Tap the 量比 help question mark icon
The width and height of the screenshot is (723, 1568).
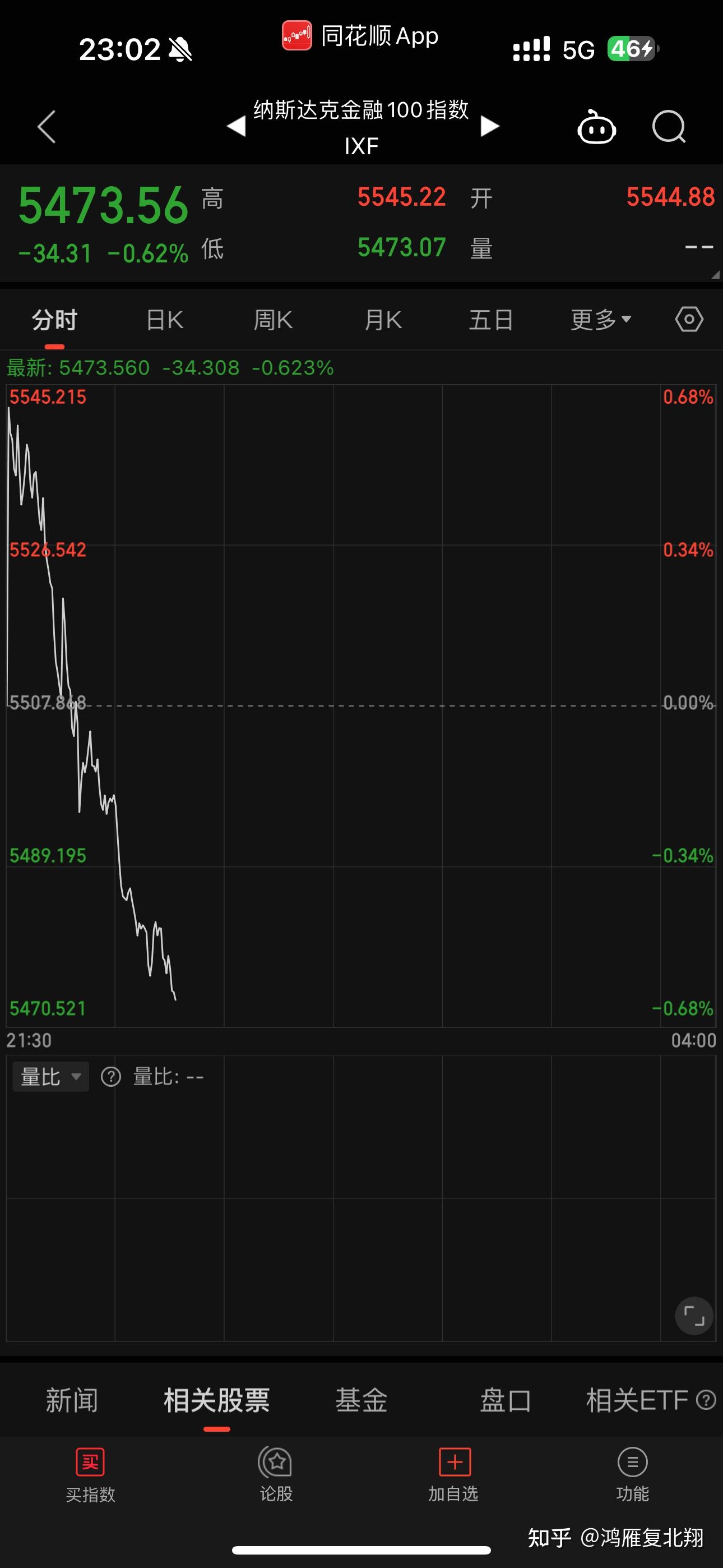111,1076
